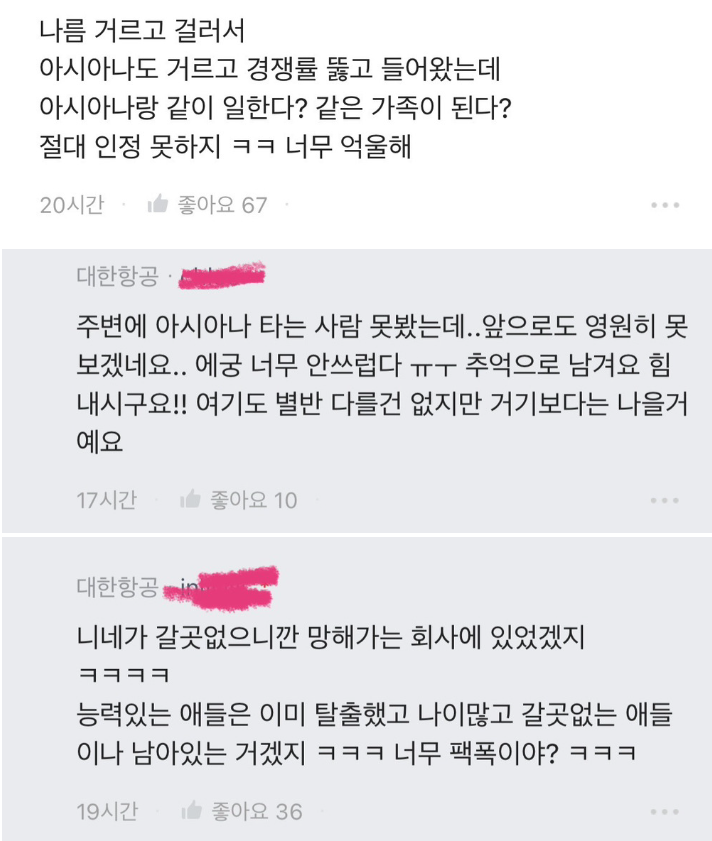712x841 pixels.
Task: Open the more menu on the 19시간 reply
Action: [x=665, y=811]
